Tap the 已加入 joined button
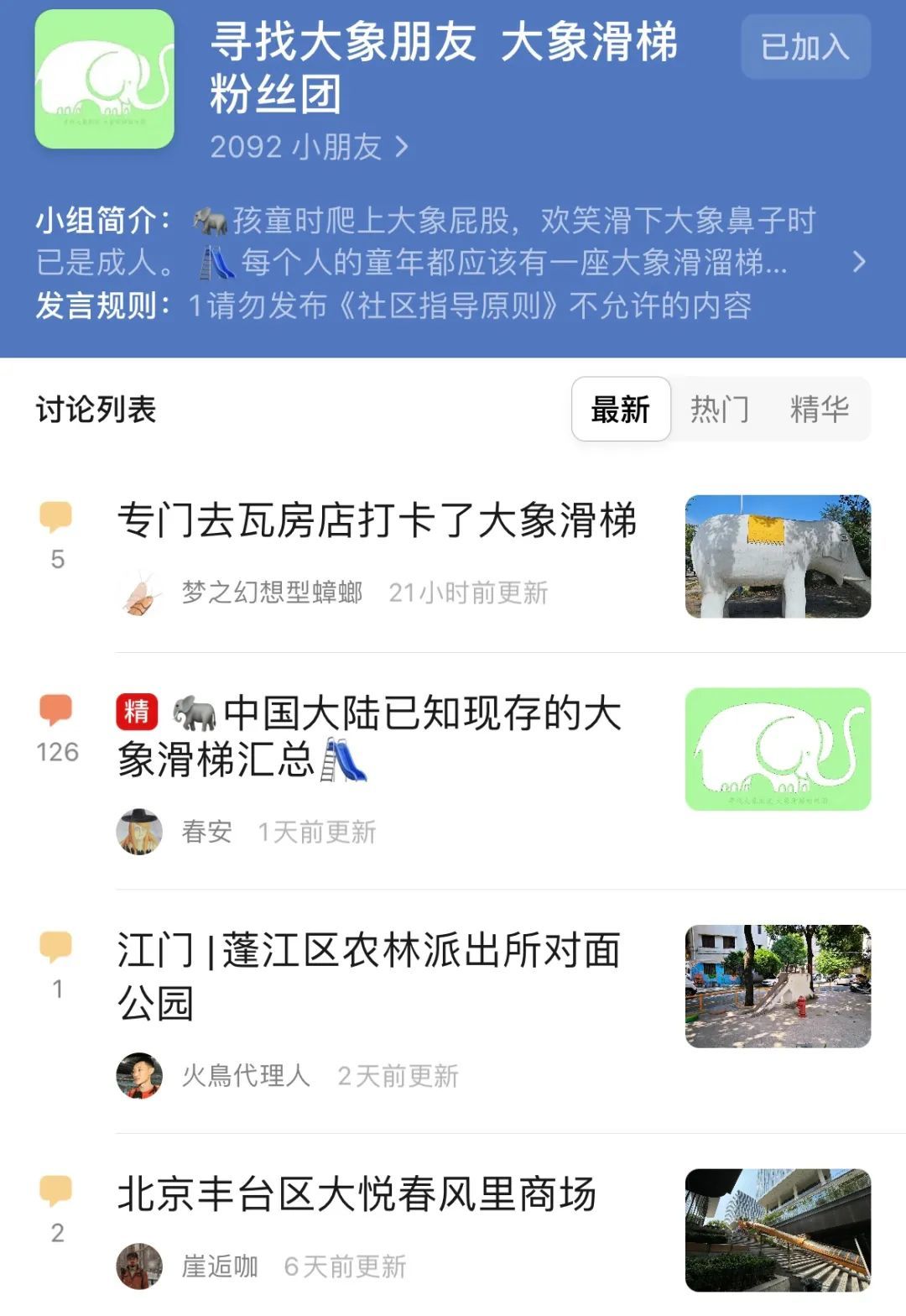The image size is (906, 1316). (804, 47)
